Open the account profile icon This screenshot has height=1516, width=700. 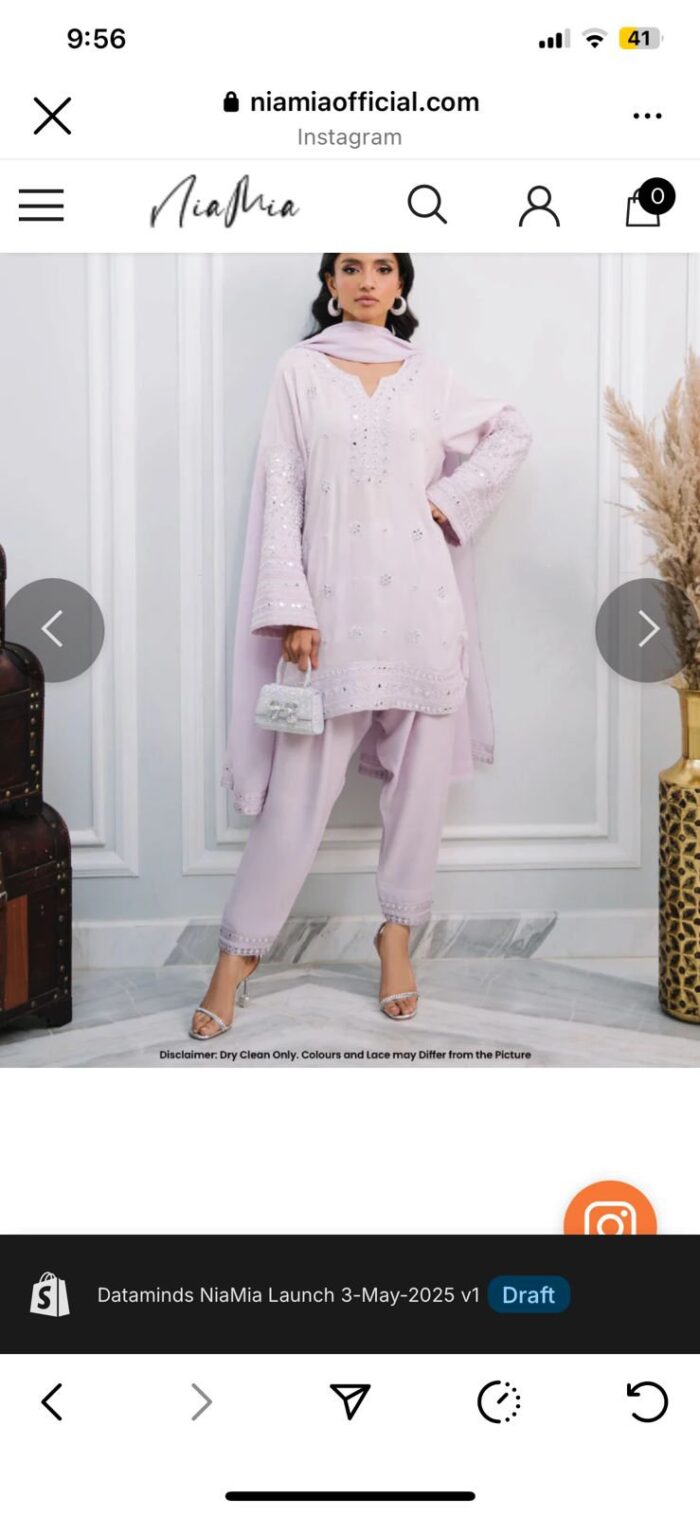click(x=539, y=206)
